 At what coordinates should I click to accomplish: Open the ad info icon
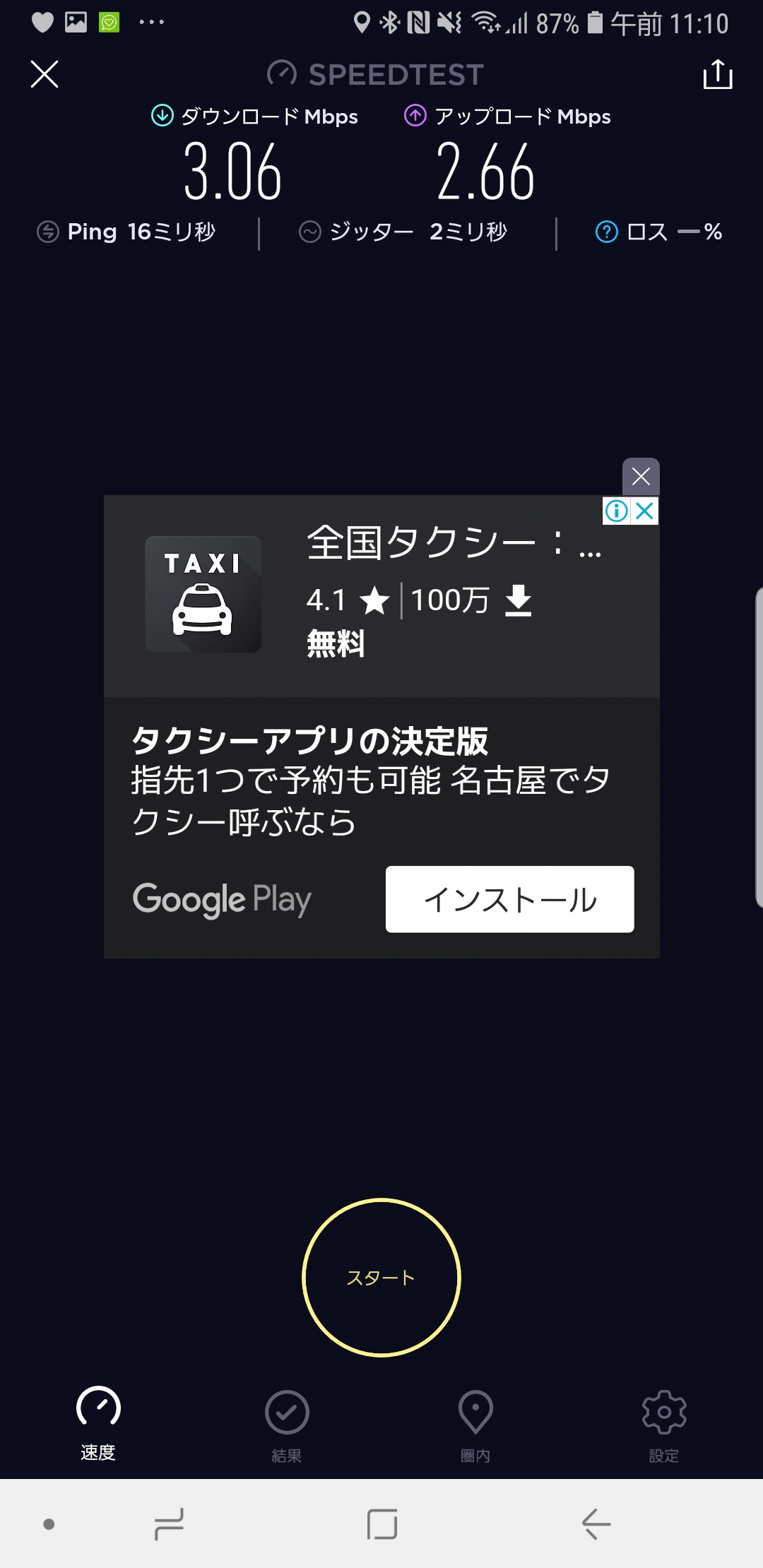(x=617, y=511)
